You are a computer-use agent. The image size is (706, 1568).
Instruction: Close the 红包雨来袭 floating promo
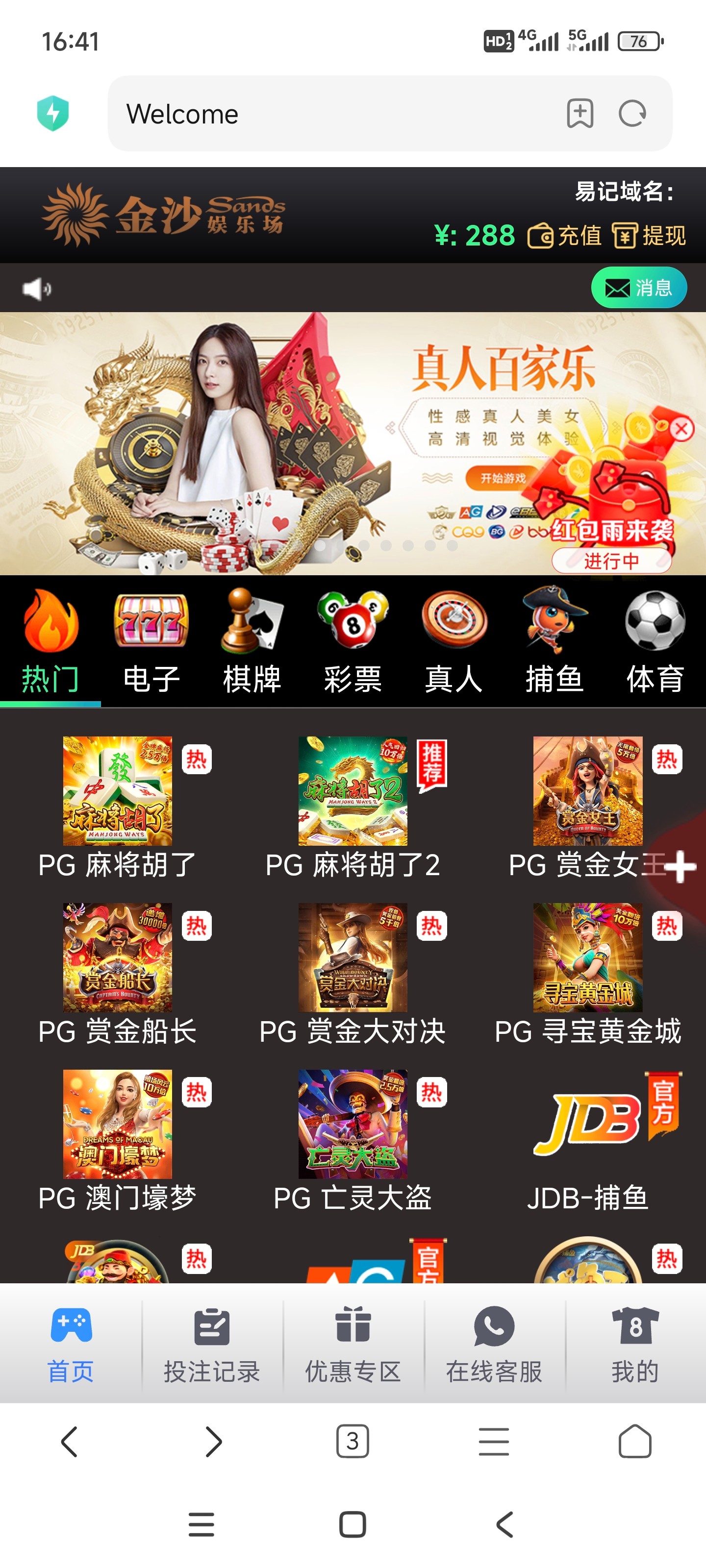click(681, 429)
